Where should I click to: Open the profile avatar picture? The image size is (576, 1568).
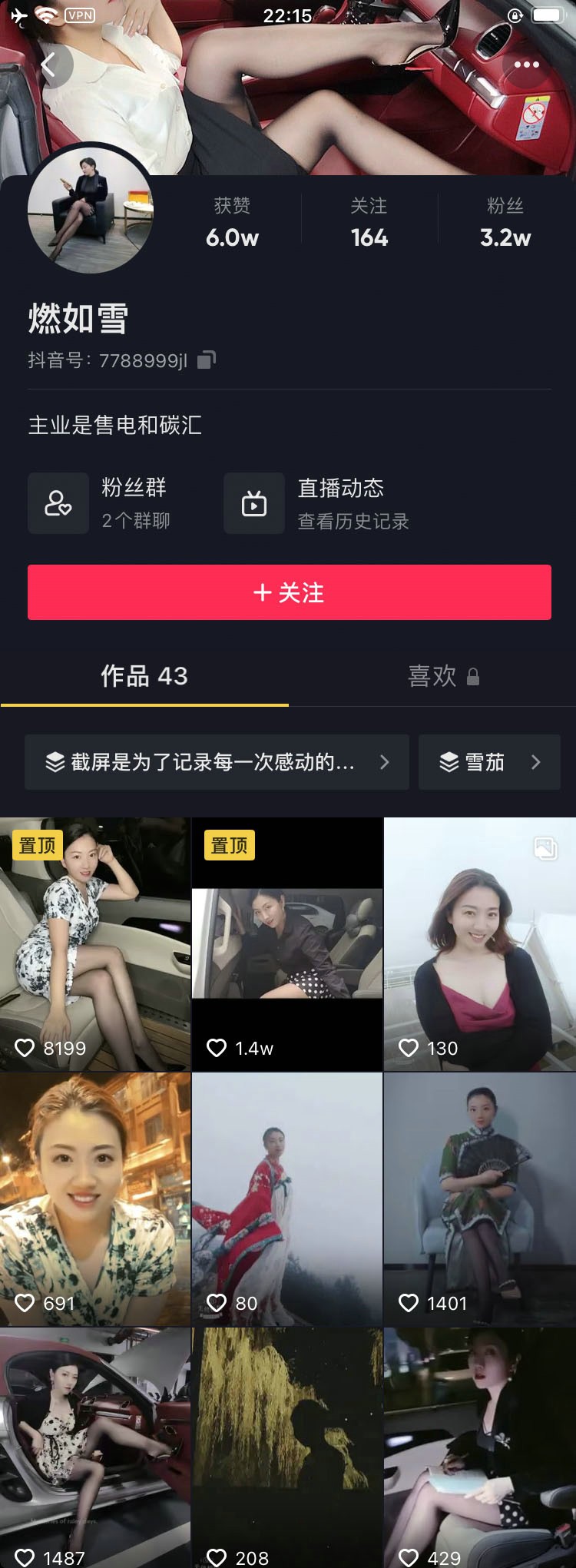click(x=90, y=210)
